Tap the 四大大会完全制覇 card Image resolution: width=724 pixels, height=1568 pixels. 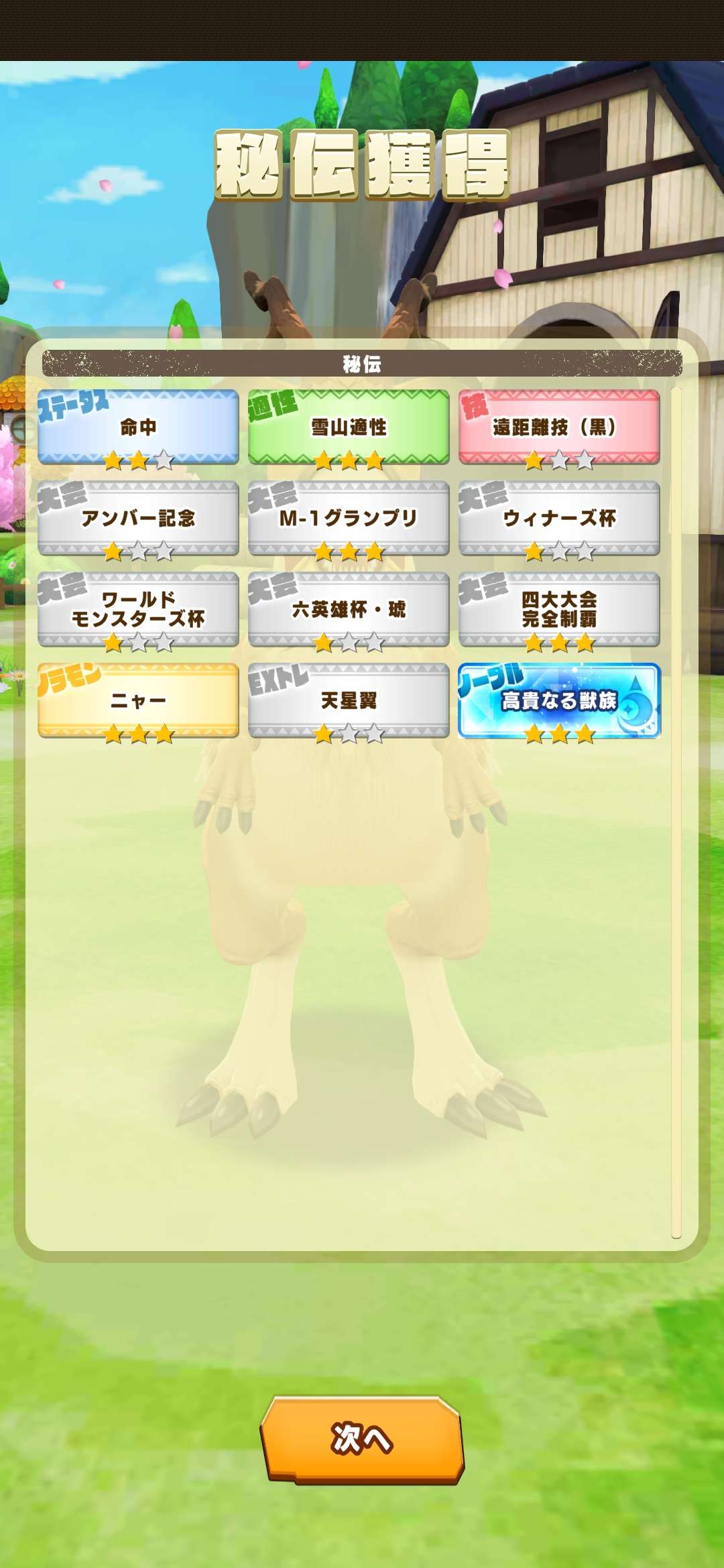(x=559, y=610)
